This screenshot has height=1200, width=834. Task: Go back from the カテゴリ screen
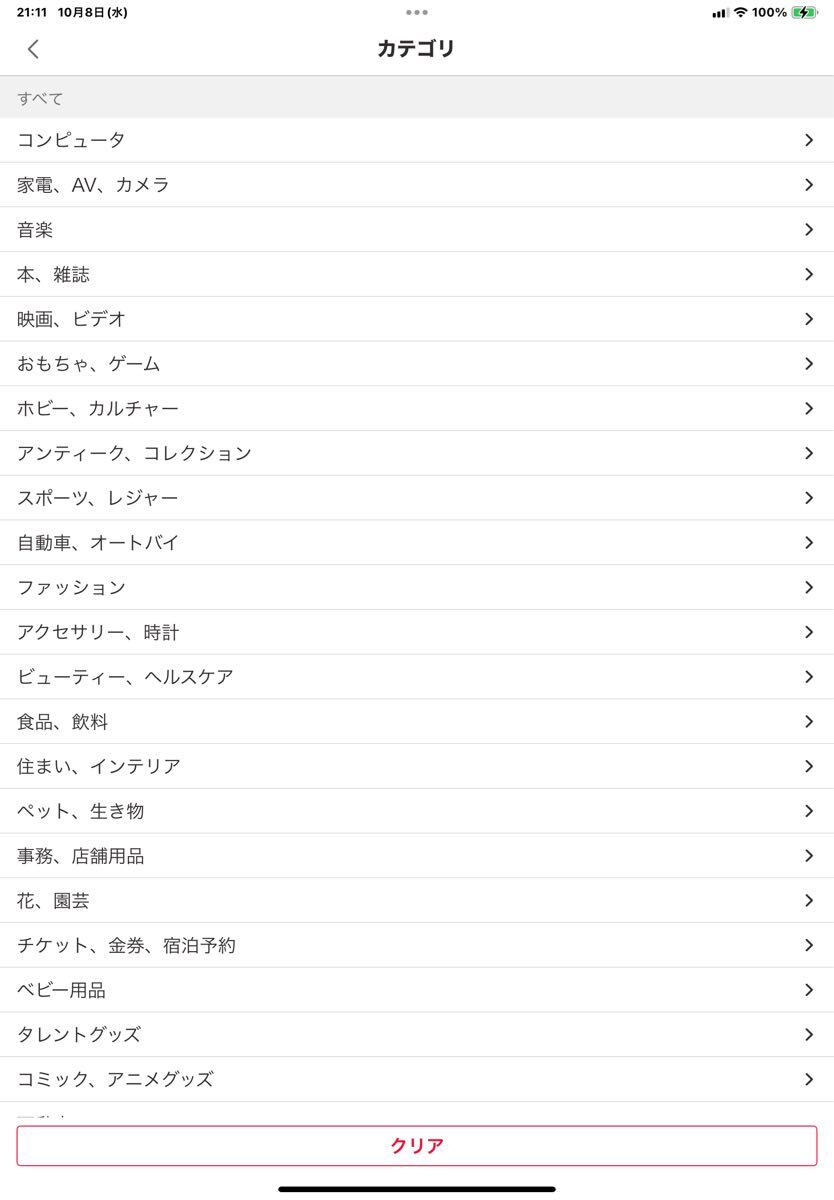coord(33,49)
